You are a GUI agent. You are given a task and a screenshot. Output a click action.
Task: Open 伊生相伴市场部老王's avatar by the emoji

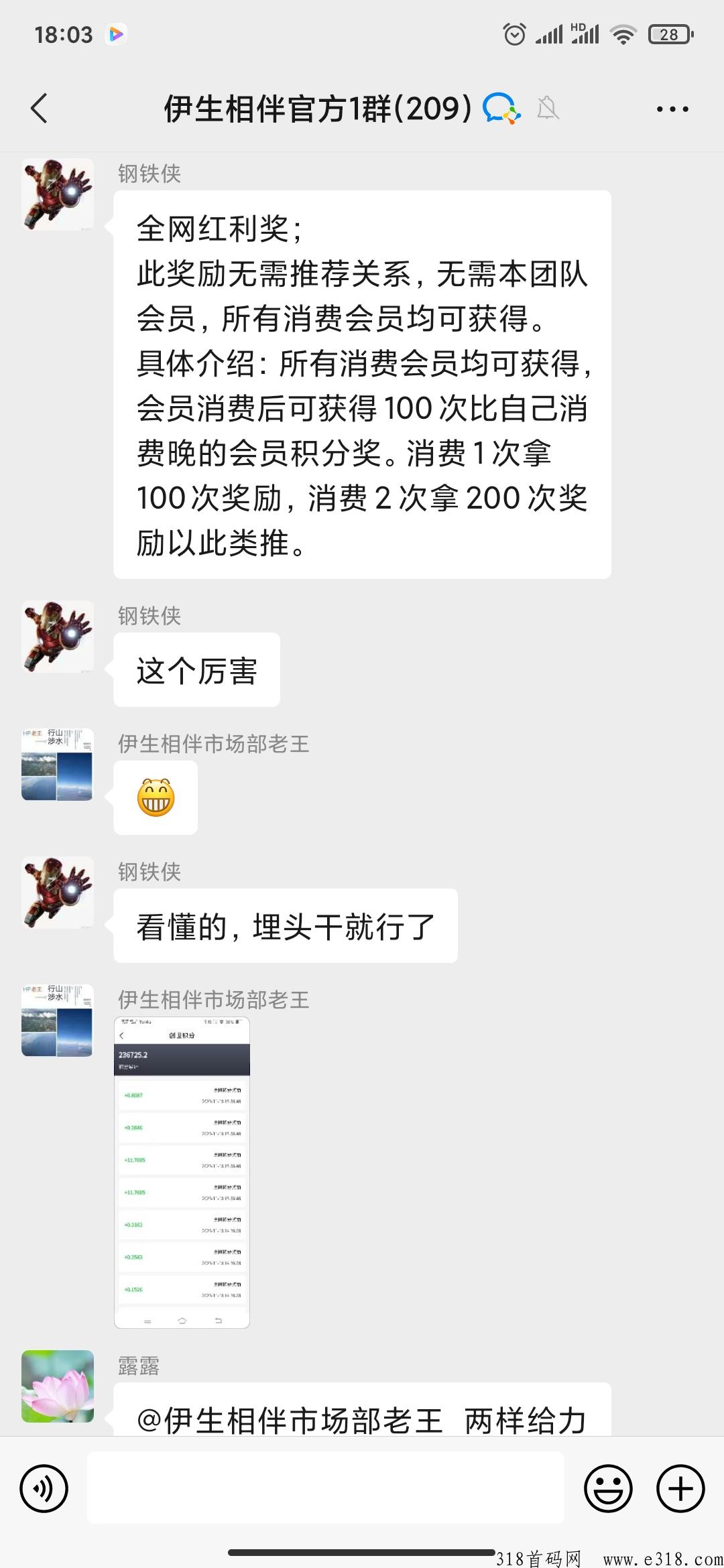pyautogui.click(x=58, y=765)
